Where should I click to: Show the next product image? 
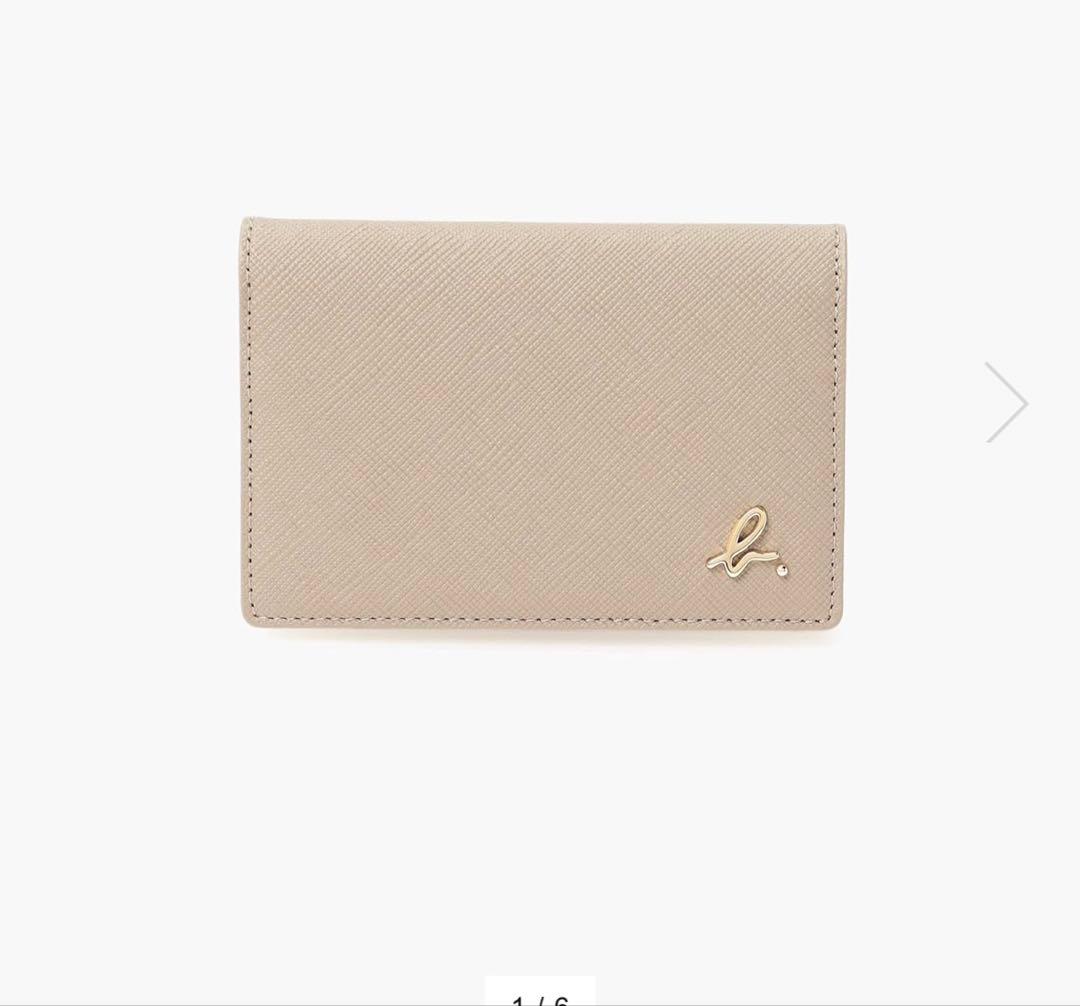tap(1006, 402)
